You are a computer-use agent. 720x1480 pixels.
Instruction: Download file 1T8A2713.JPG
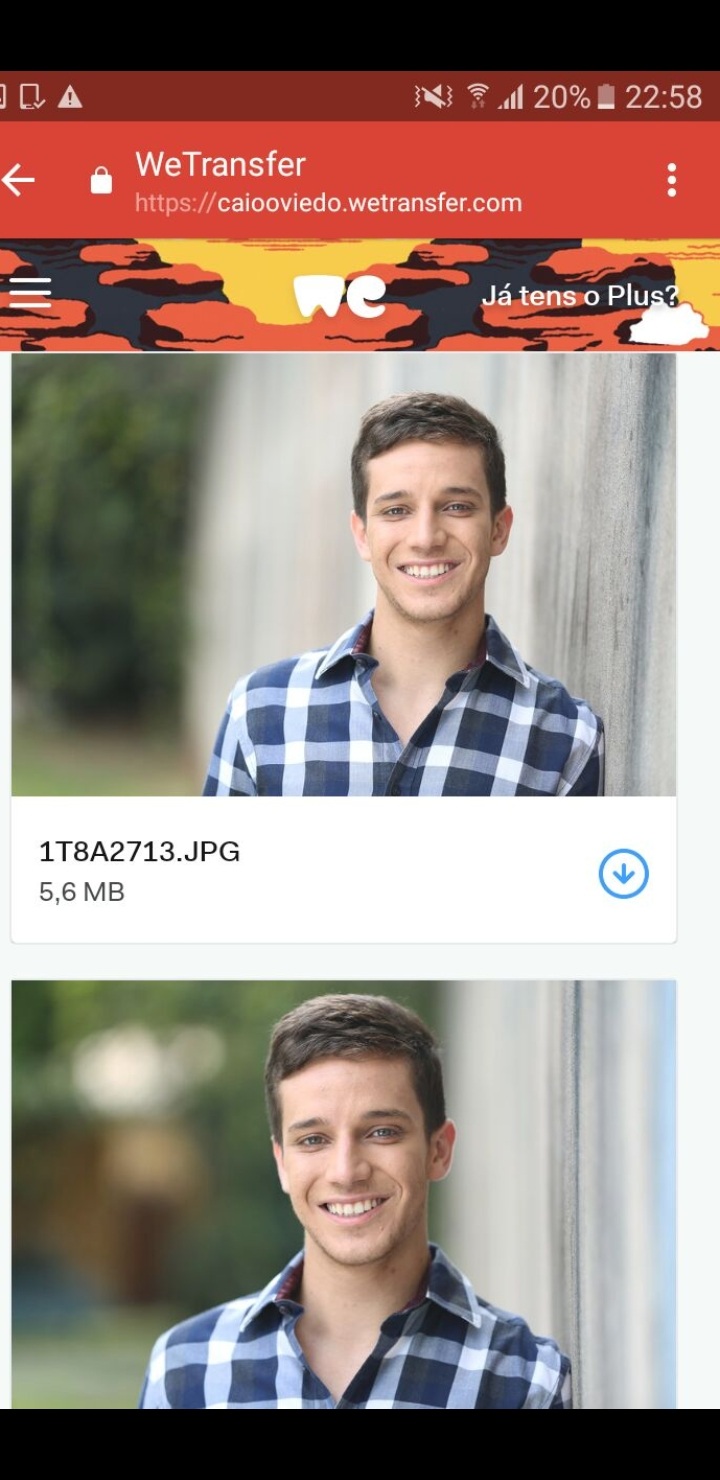[623, 874]
